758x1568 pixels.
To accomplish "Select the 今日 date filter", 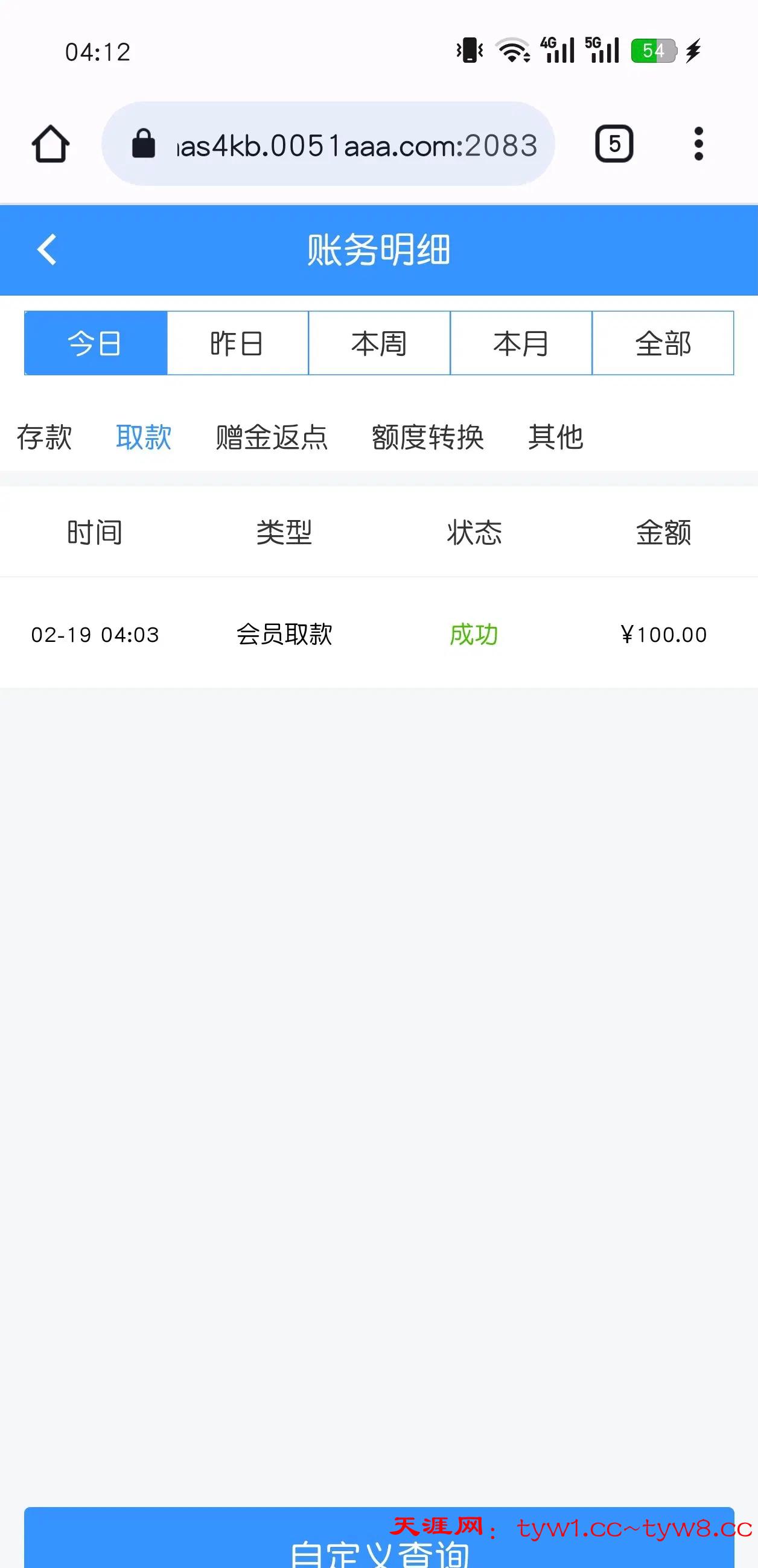I will (95, 343).
